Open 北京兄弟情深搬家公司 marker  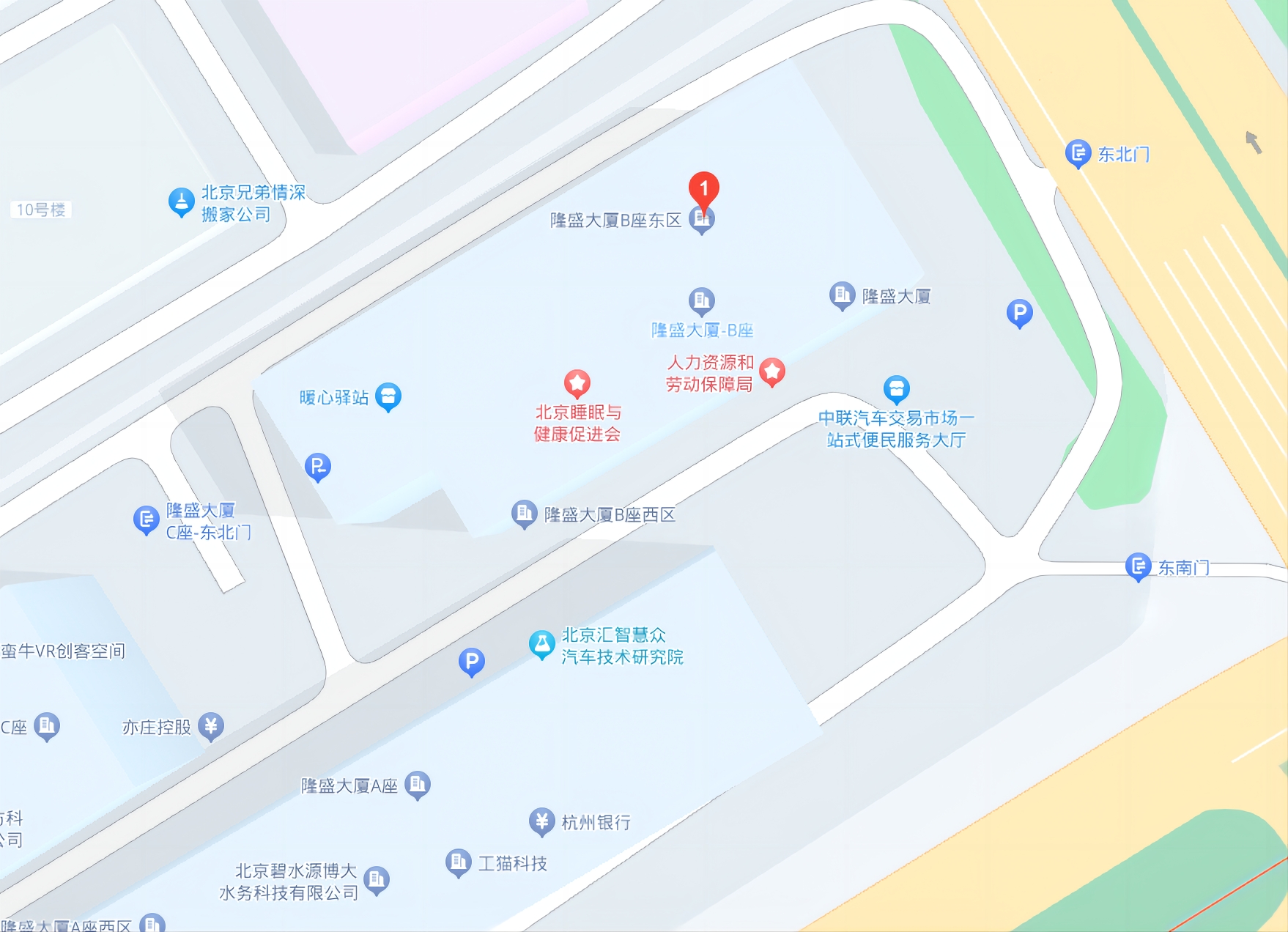click(181, 202)
